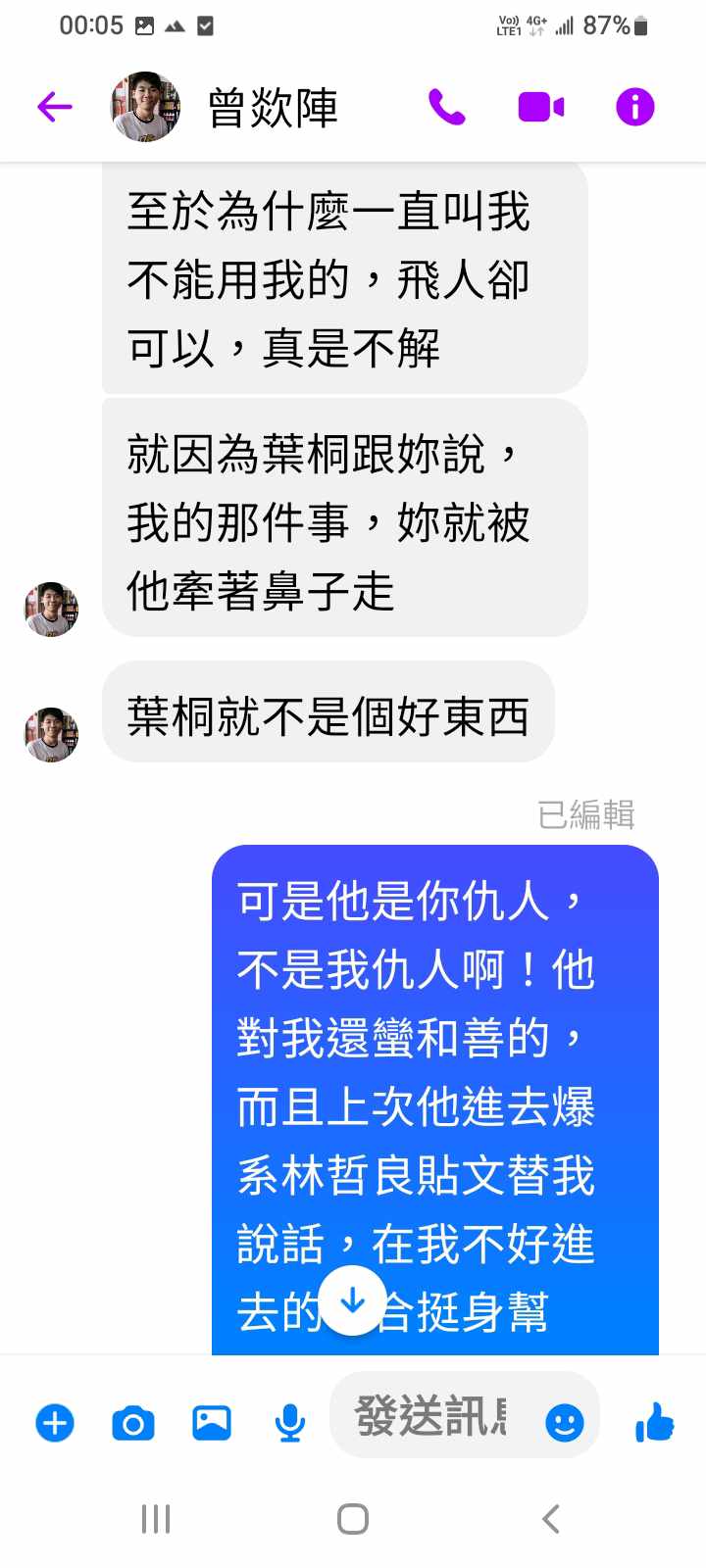Open camera to take a photo

pyautogui.click(x=133, y=1422)
